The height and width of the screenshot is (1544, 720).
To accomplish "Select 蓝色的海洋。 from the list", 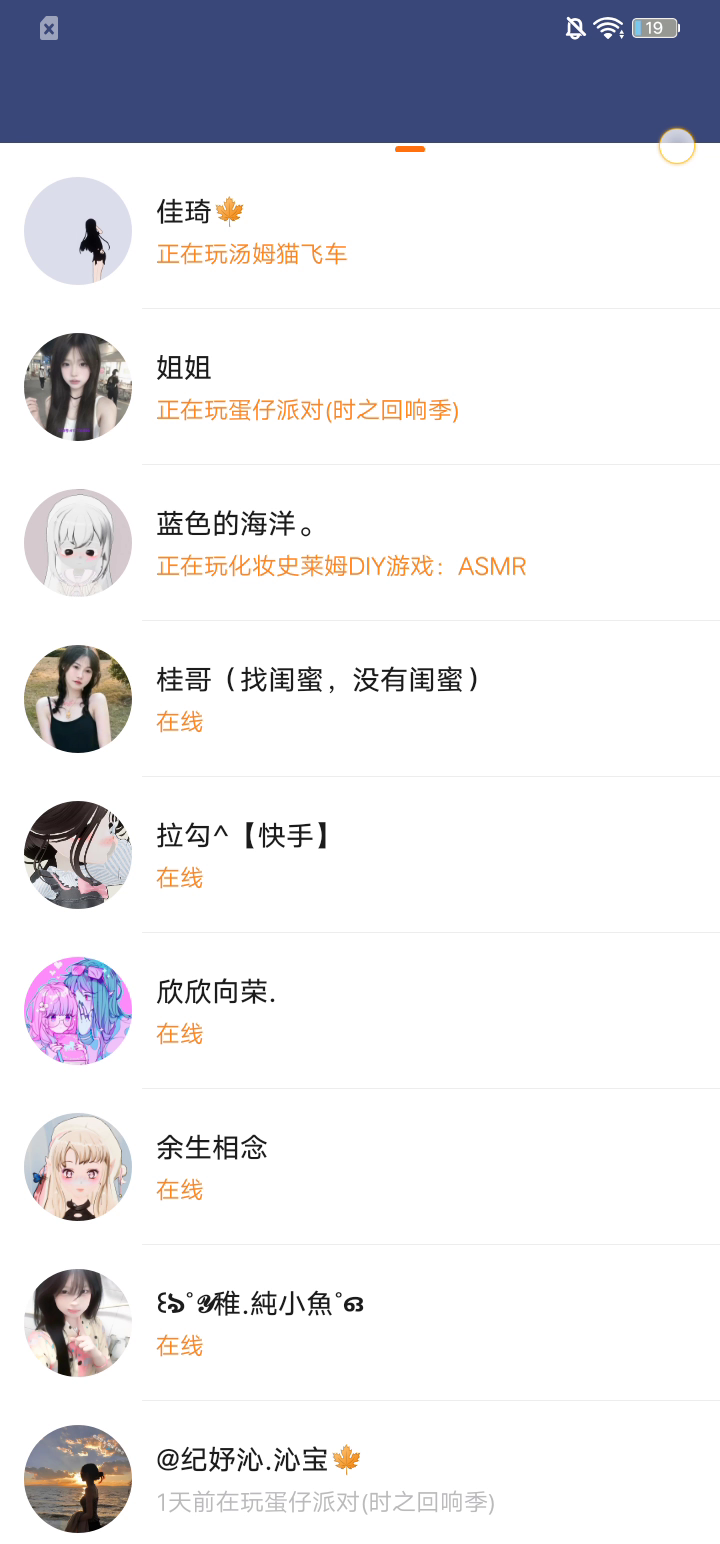I will (x=360, y=543).
